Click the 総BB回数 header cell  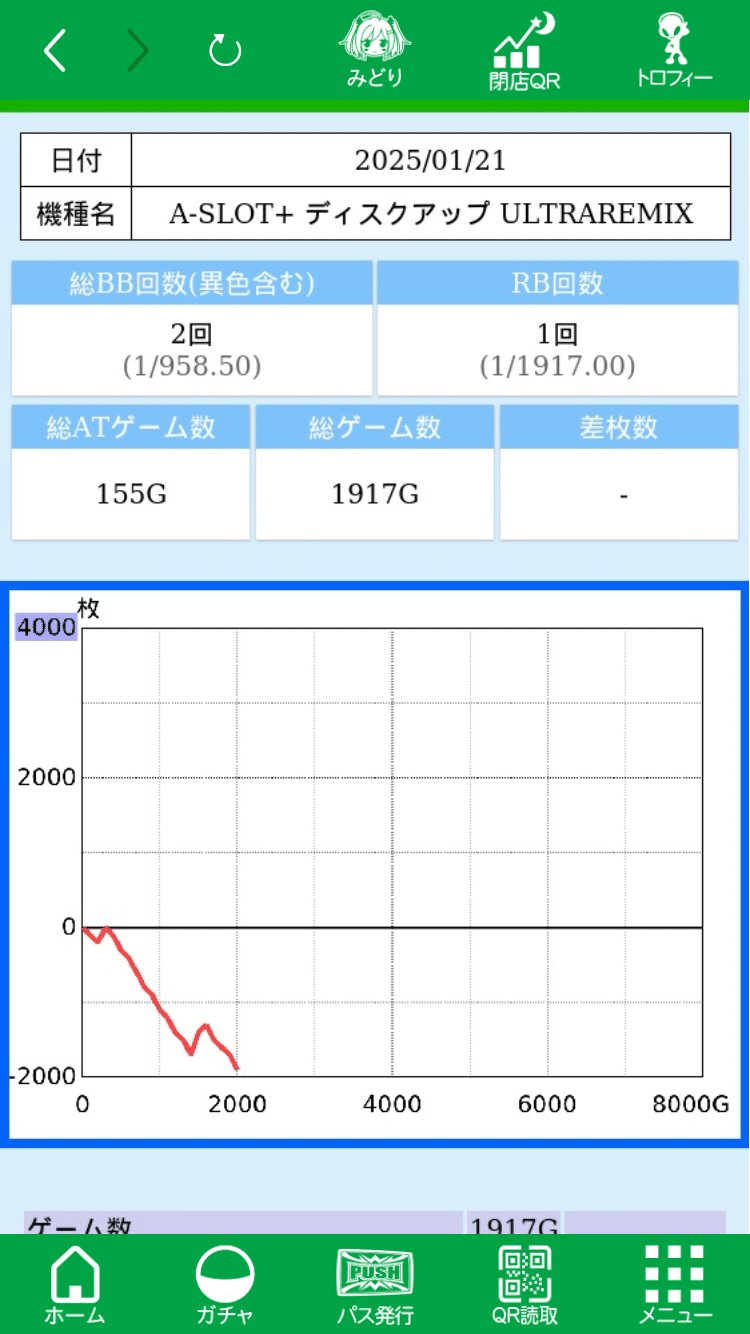[x=191, y=283]
